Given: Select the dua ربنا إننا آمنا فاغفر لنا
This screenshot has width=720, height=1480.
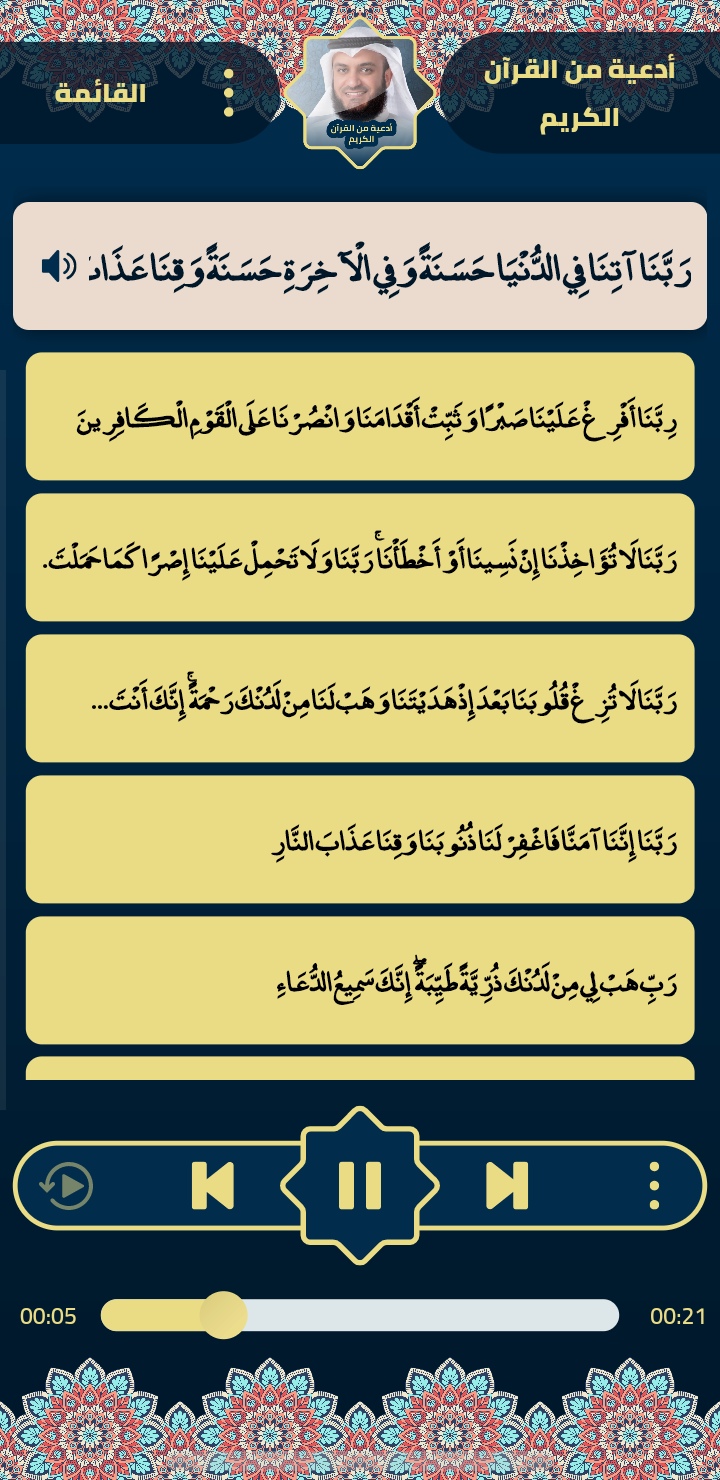Looking at the screenshot, I should coord(360,839).
